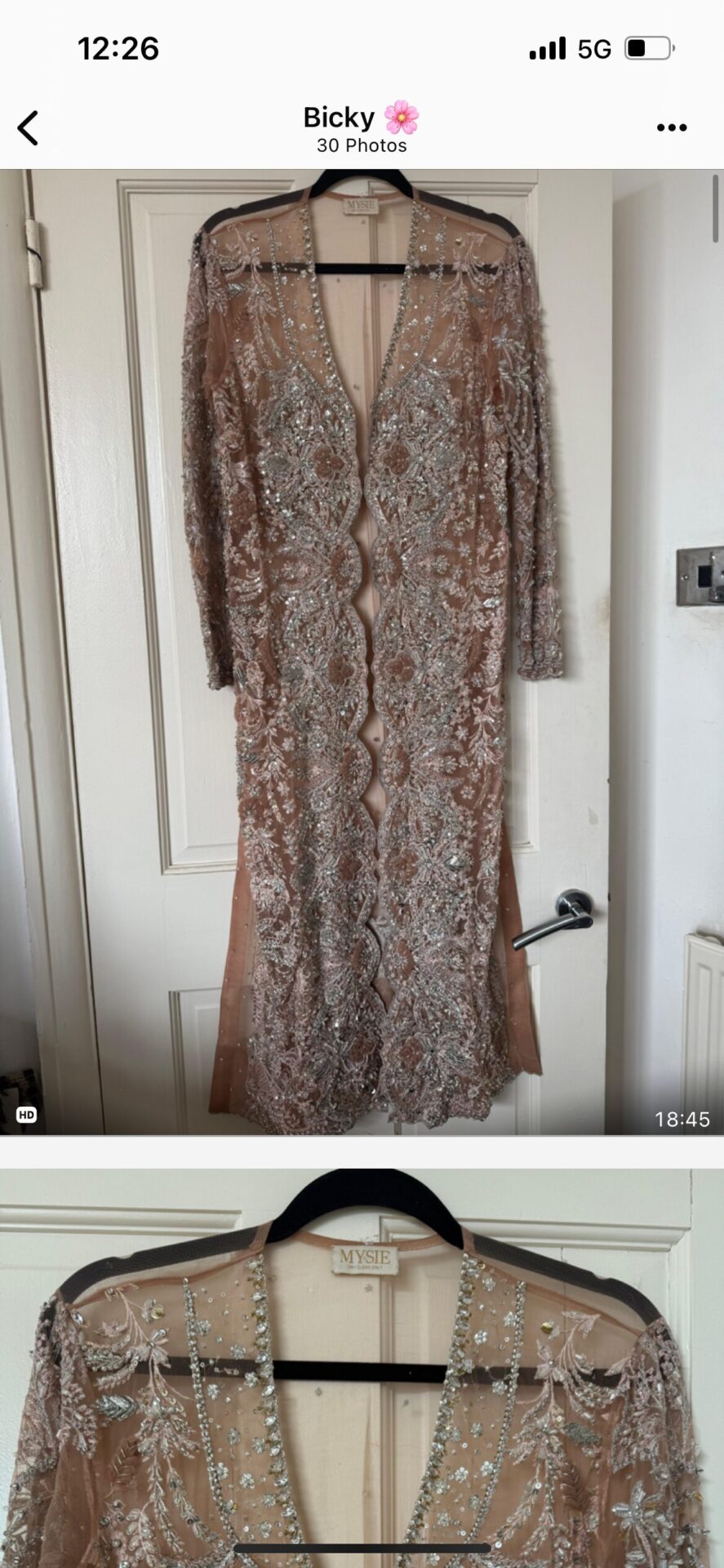The height and width of the screenshot is (1568, 724).
Task: Open the full-length dress photo sent at 18:45
Action: (362, 652)
